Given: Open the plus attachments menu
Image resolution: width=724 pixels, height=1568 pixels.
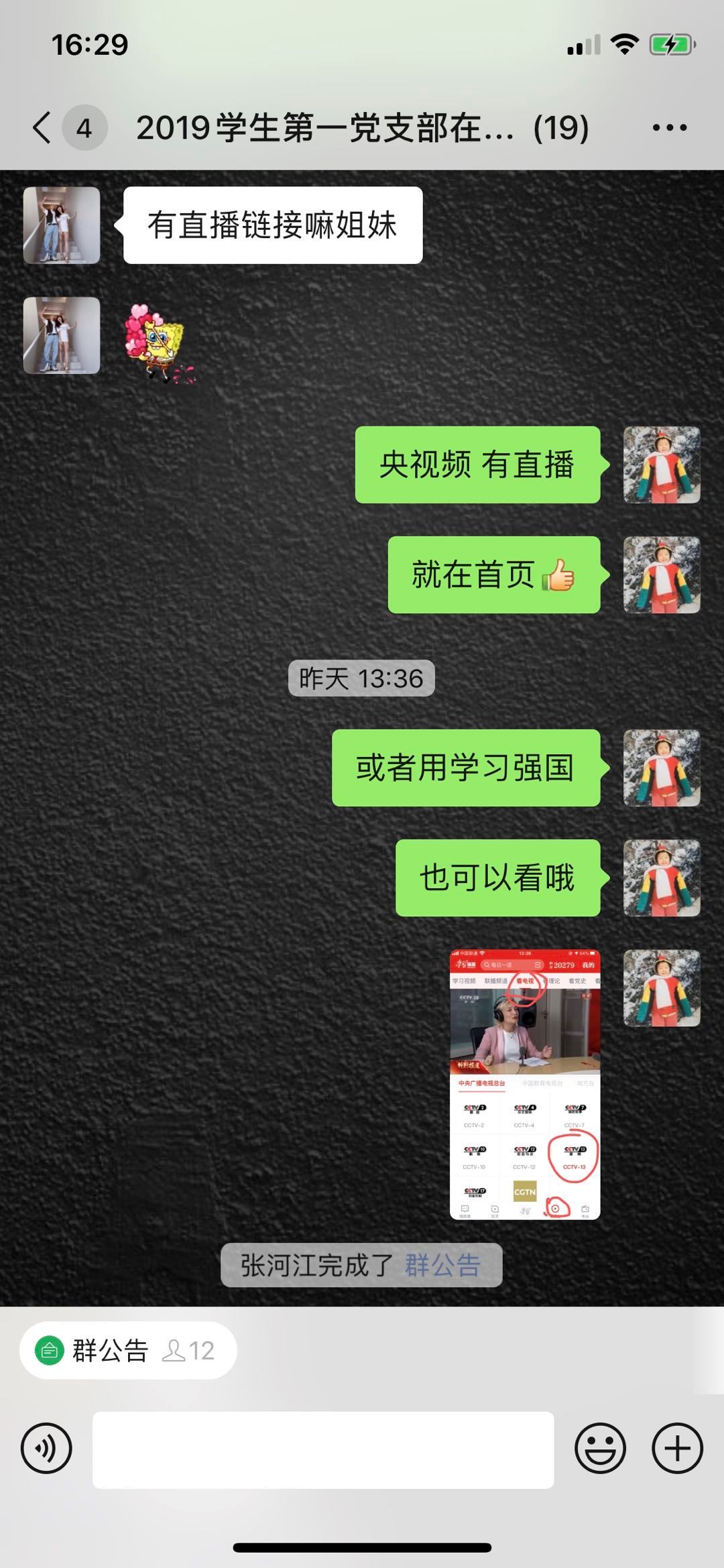Looking at the screenshot, I should [677, 1448].
